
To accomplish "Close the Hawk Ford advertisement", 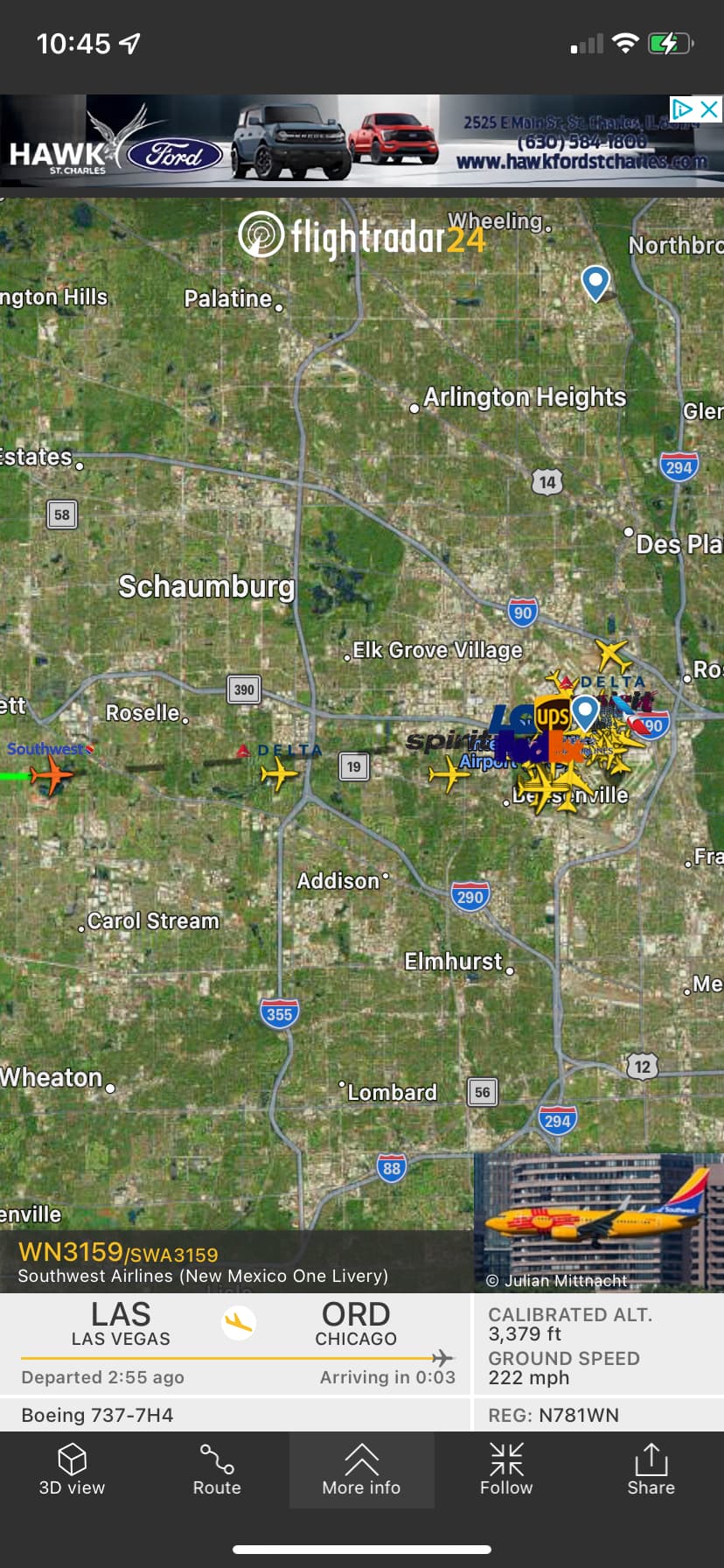I will (x=710, y=109).
